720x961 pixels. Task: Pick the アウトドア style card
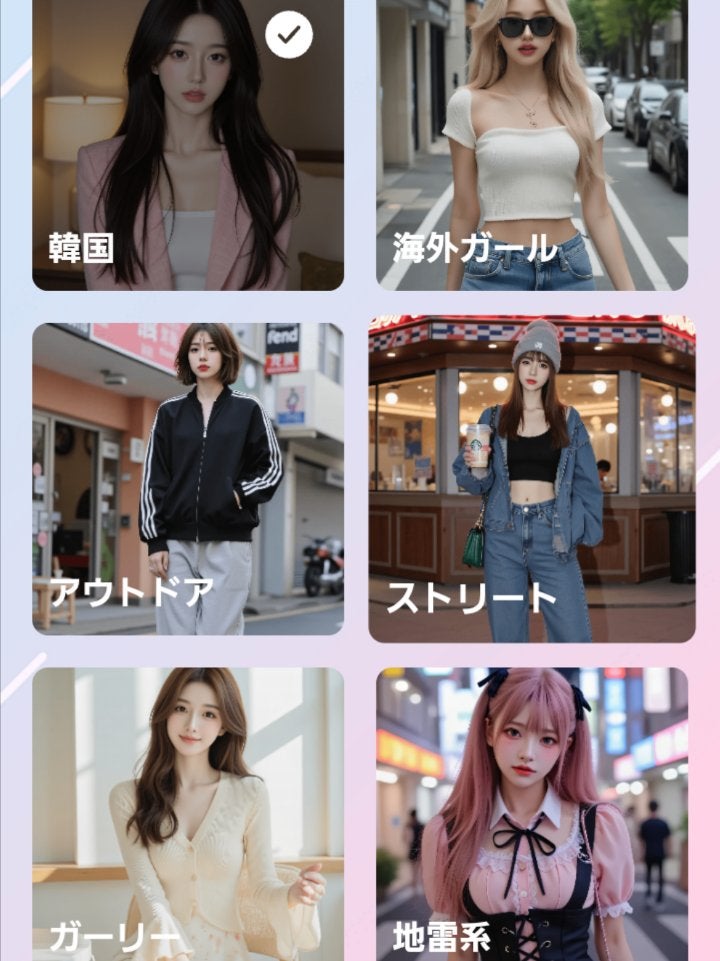click(188, 478)
